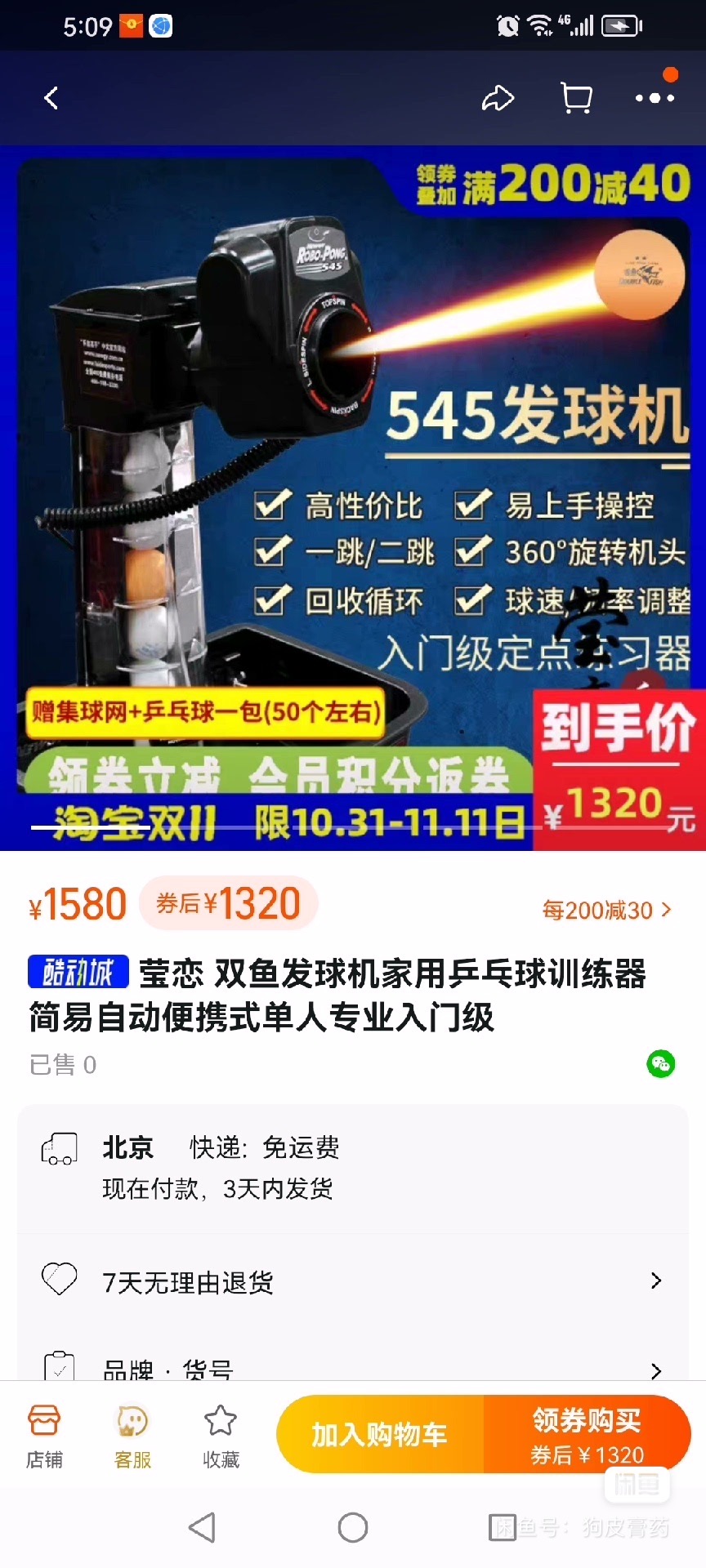Share the product via the WeChat icon
Image resolution: width=706 pixels, height=1568 pixels.
tap(660, 1063)
